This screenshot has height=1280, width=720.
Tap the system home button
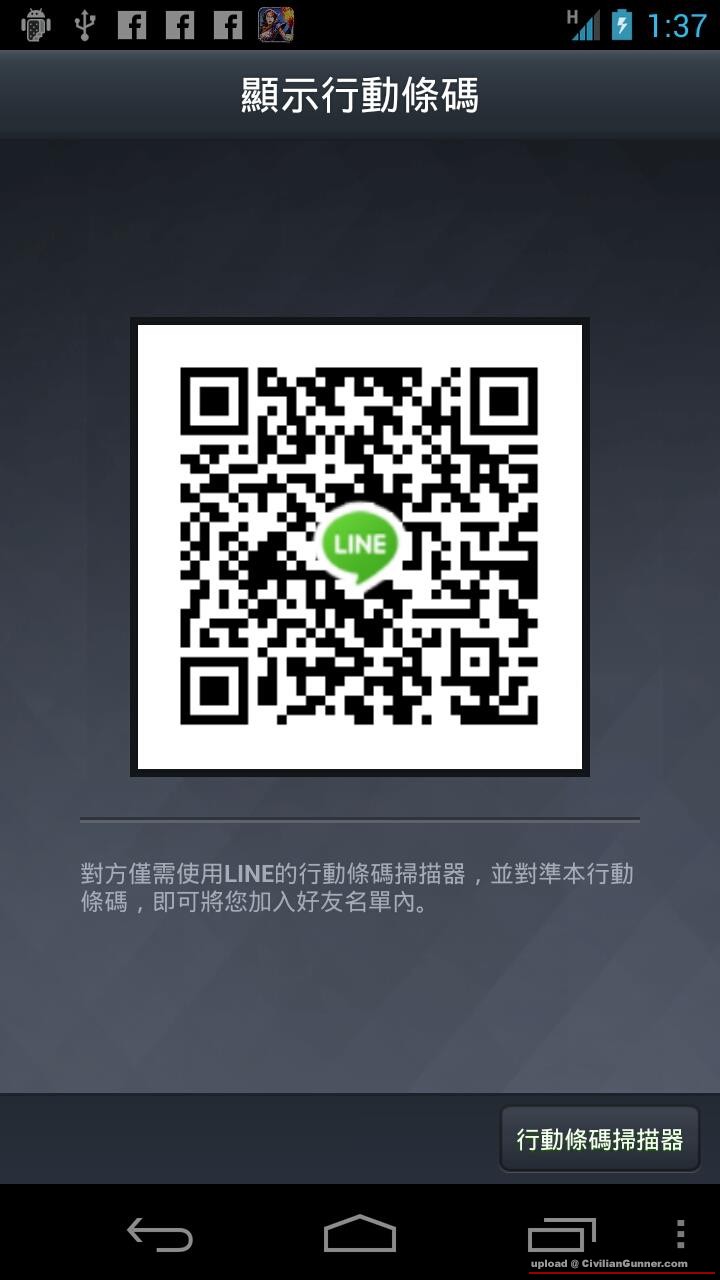360,1234
